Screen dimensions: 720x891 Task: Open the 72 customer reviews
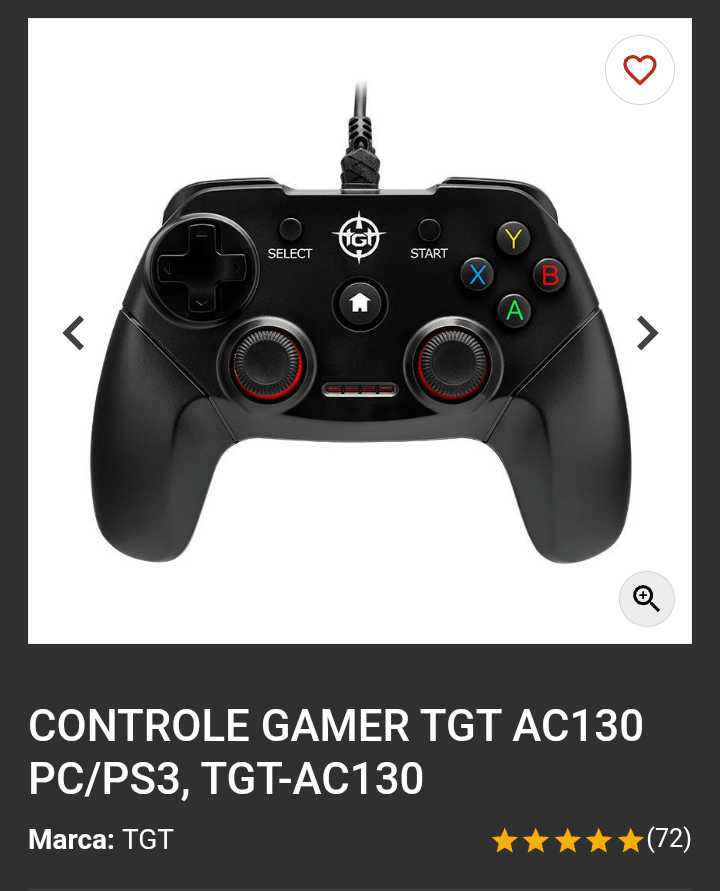[x=669, y=839]
